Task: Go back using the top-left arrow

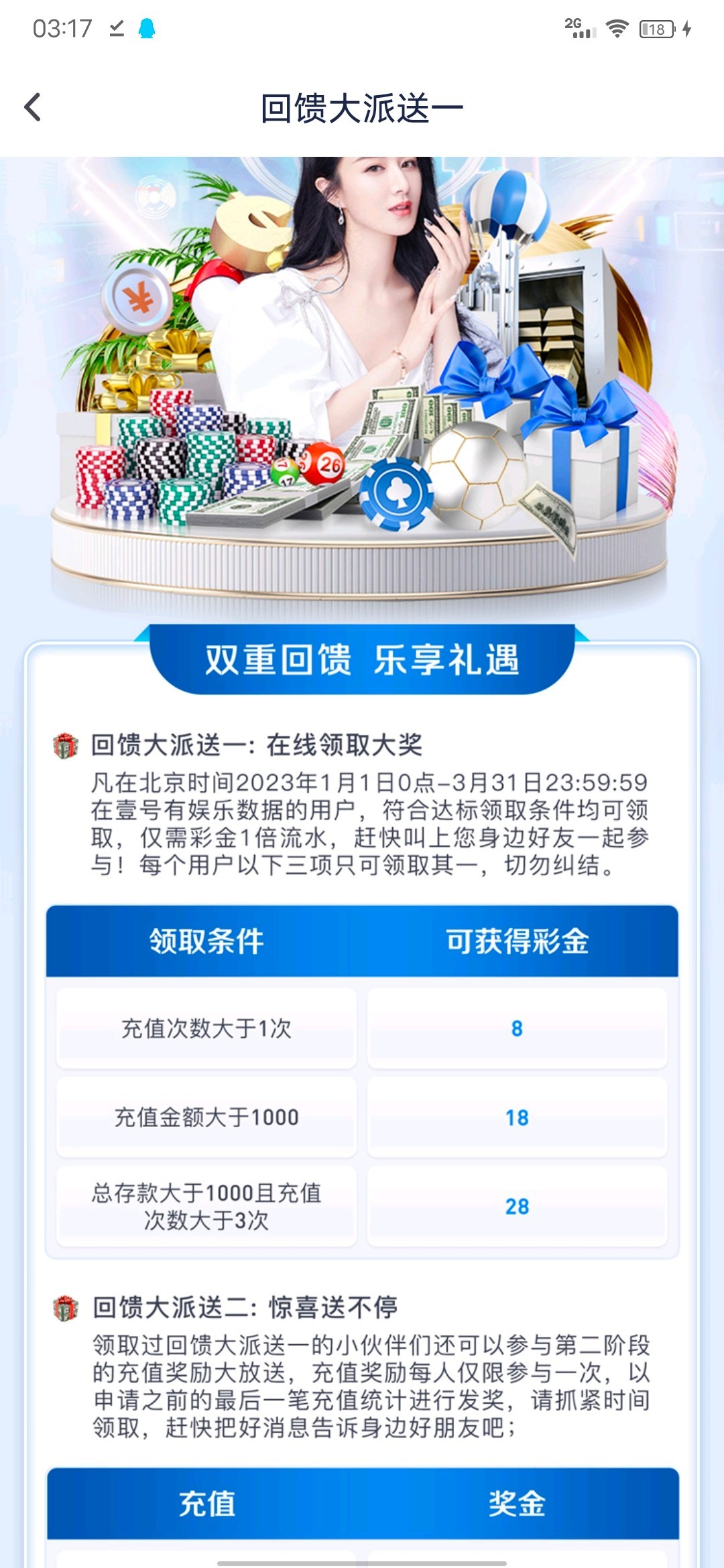Action: (x=32, y=107)
